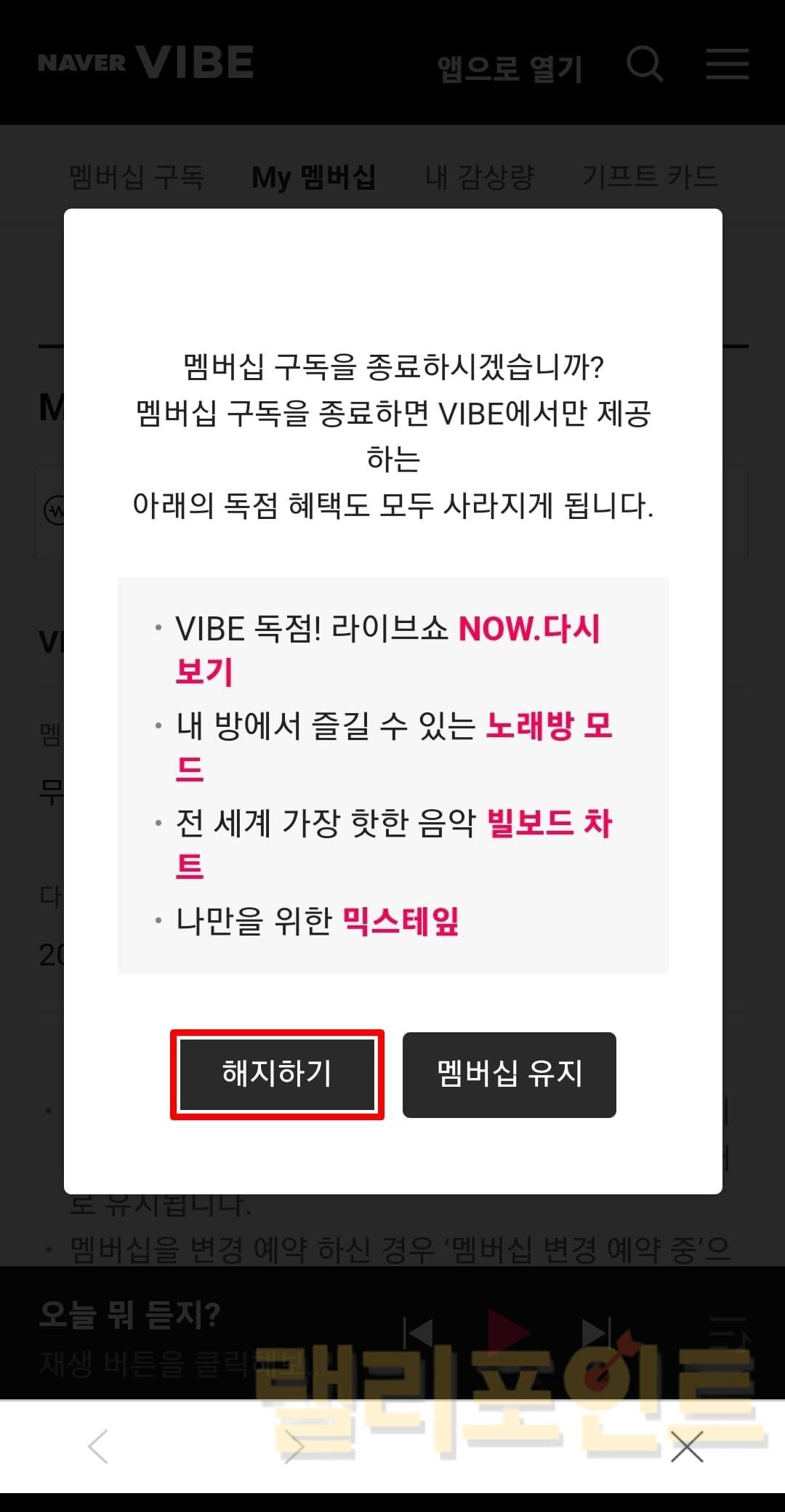
Task: Tap 해지하기 to cancel the membership
Action: coord(277,1074)
